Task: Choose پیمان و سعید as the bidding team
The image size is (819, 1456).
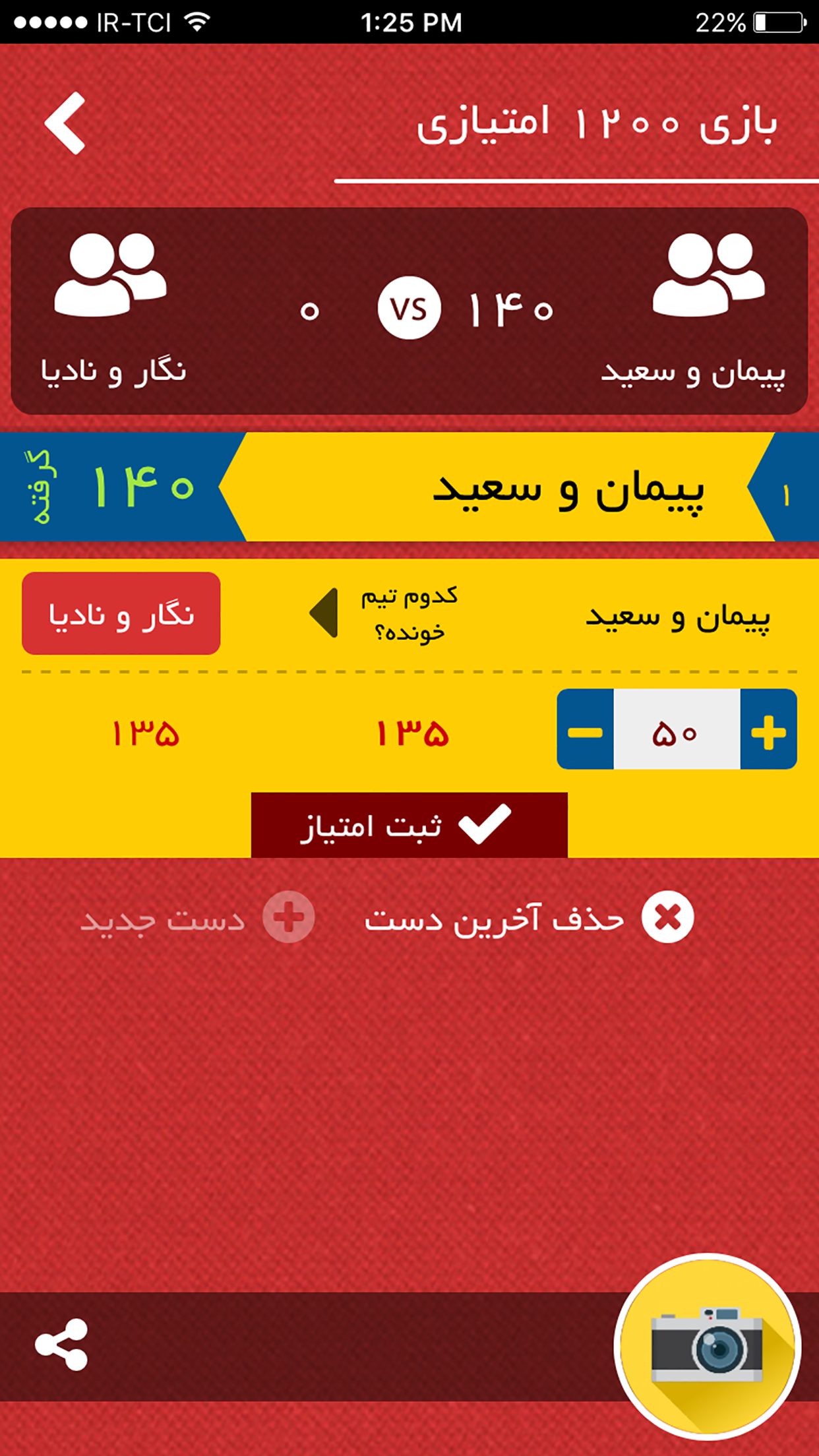Action: tap(677, 617)
